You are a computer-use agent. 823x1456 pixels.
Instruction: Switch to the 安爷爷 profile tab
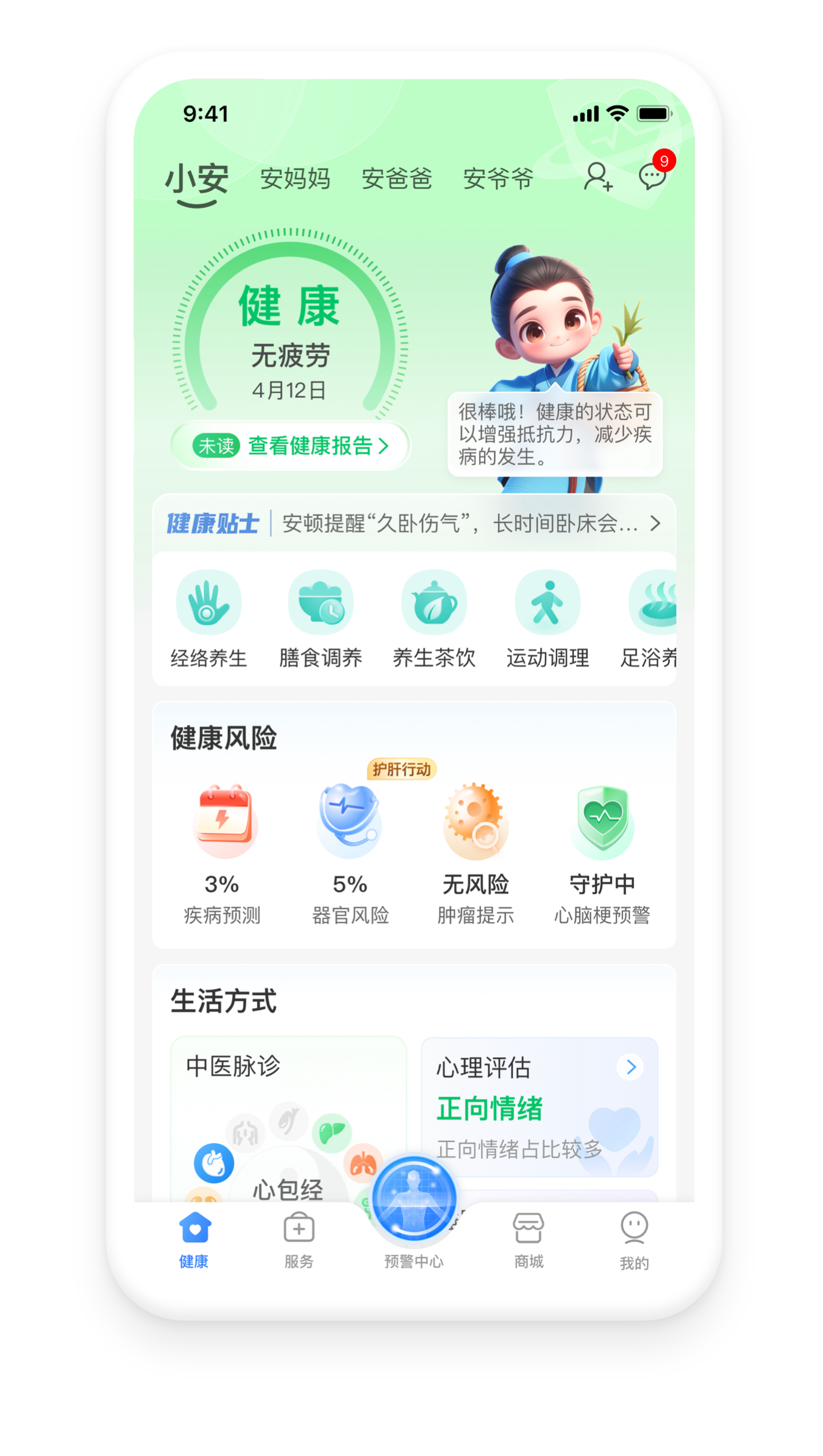click(498, 179)
